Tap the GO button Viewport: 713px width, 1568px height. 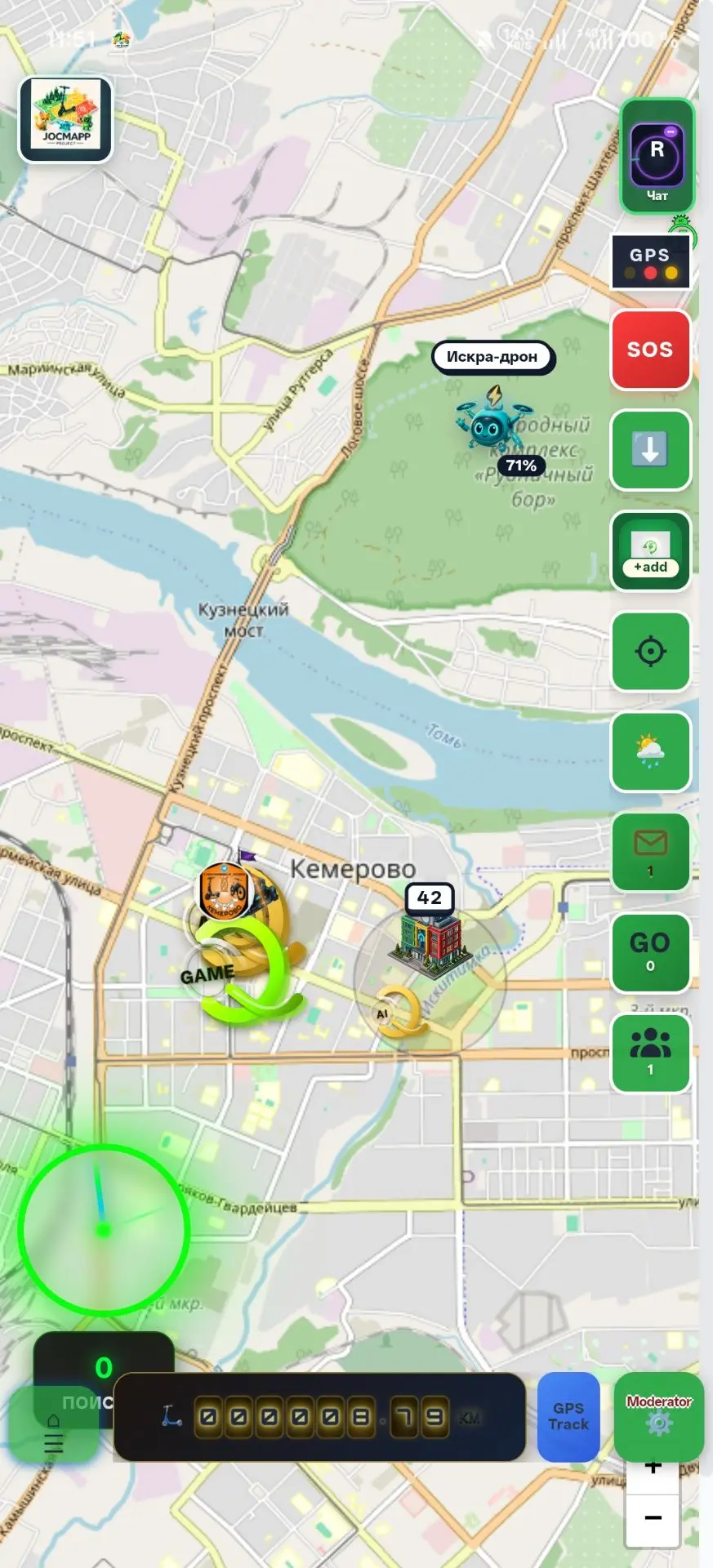tap(650, 953)
